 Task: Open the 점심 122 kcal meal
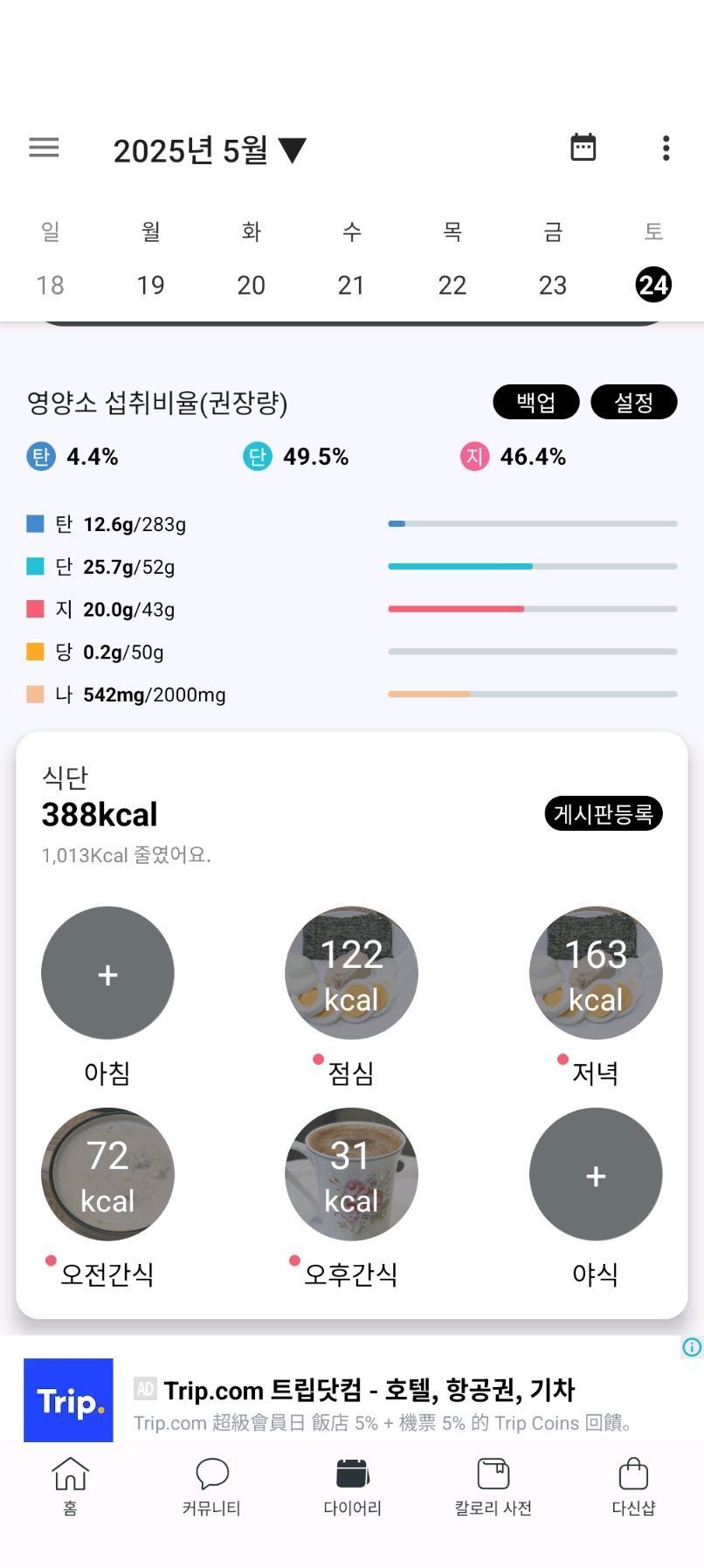coord(351,973)
